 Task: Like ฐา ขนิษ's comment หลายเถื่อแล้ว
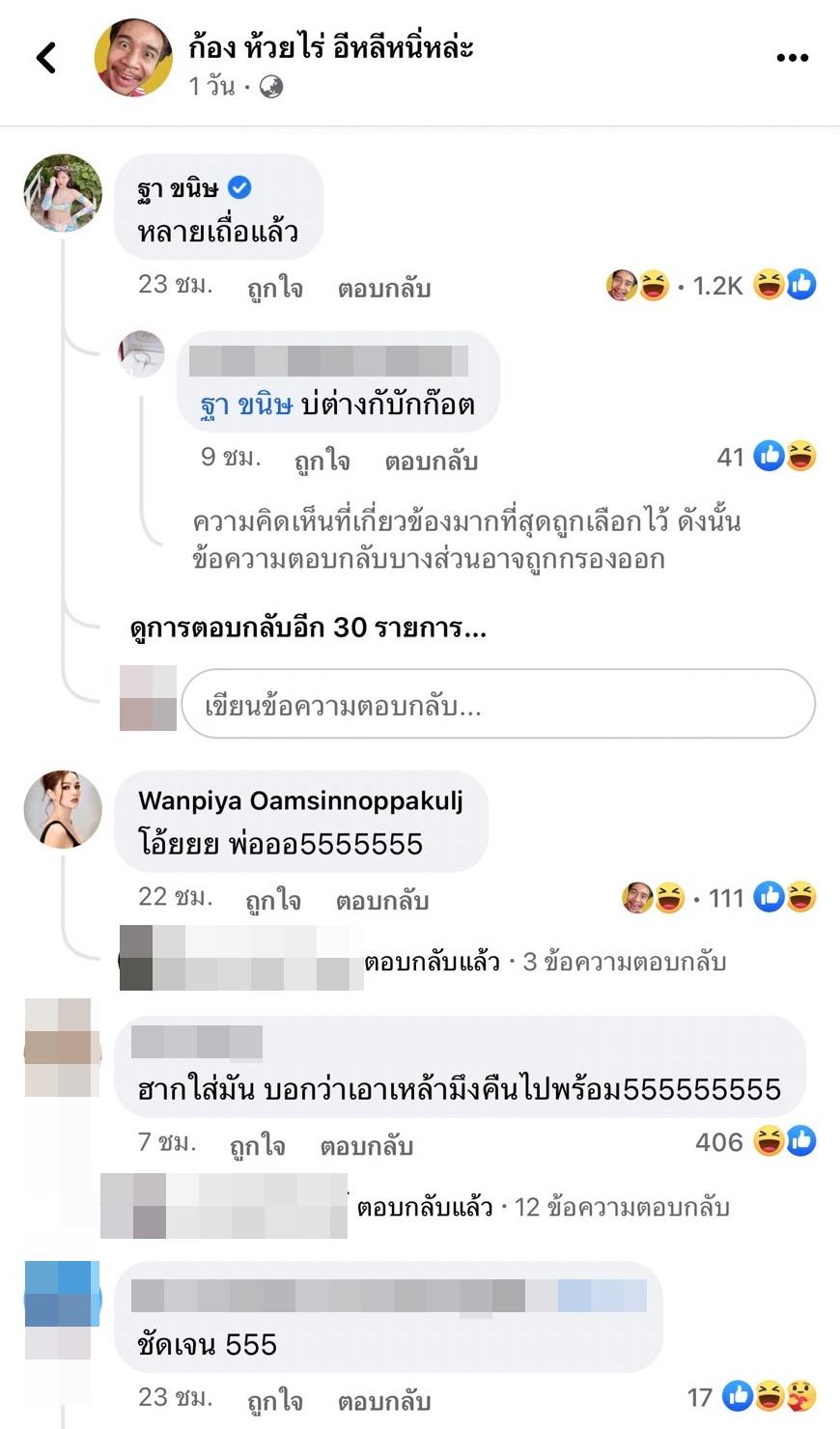(274, 288)
